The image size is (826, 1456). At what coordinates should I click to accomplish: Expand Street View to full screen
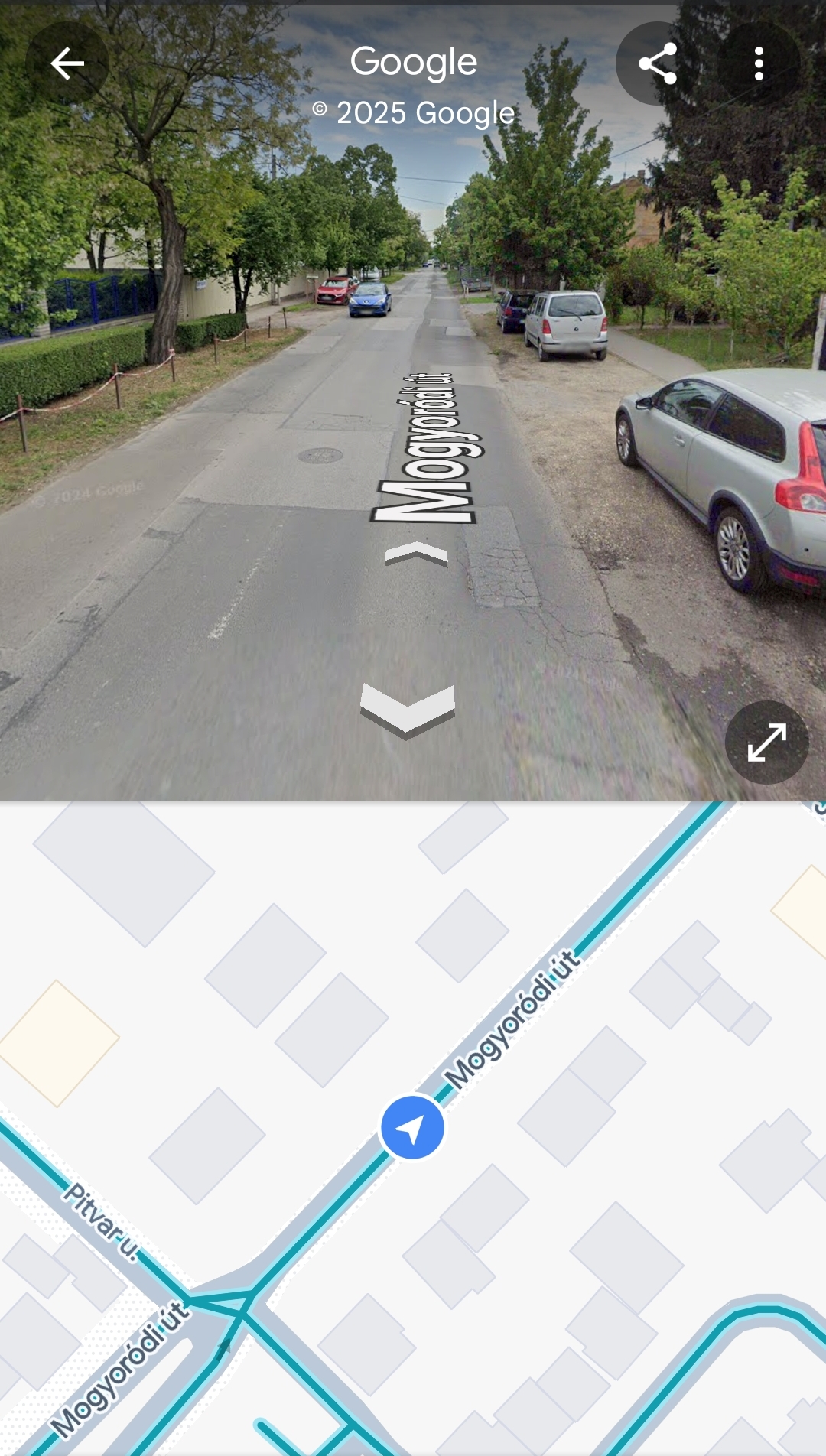766,743
